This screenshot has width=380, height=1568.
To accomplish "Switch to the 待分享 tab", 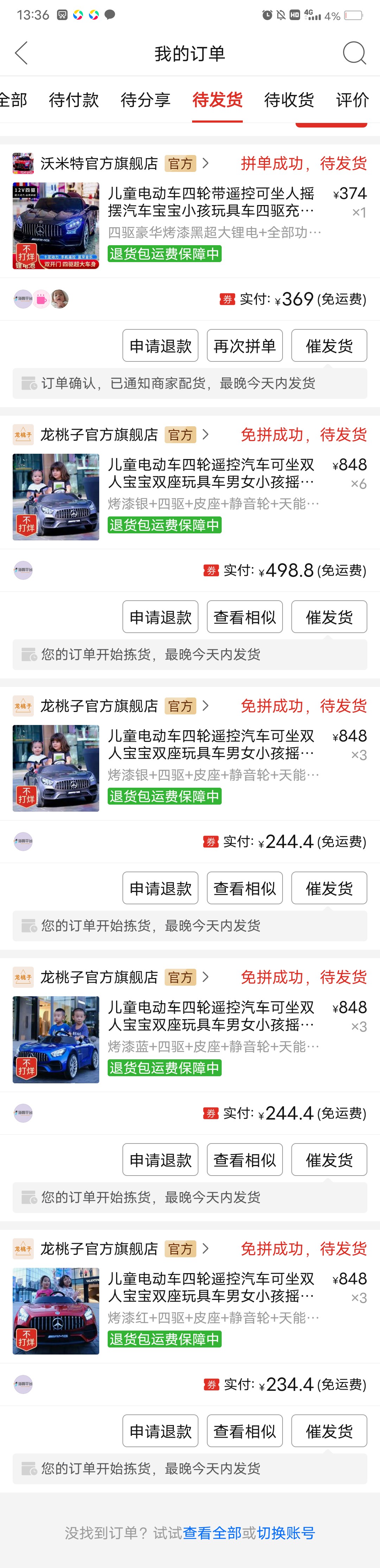I will coord(145,100).
